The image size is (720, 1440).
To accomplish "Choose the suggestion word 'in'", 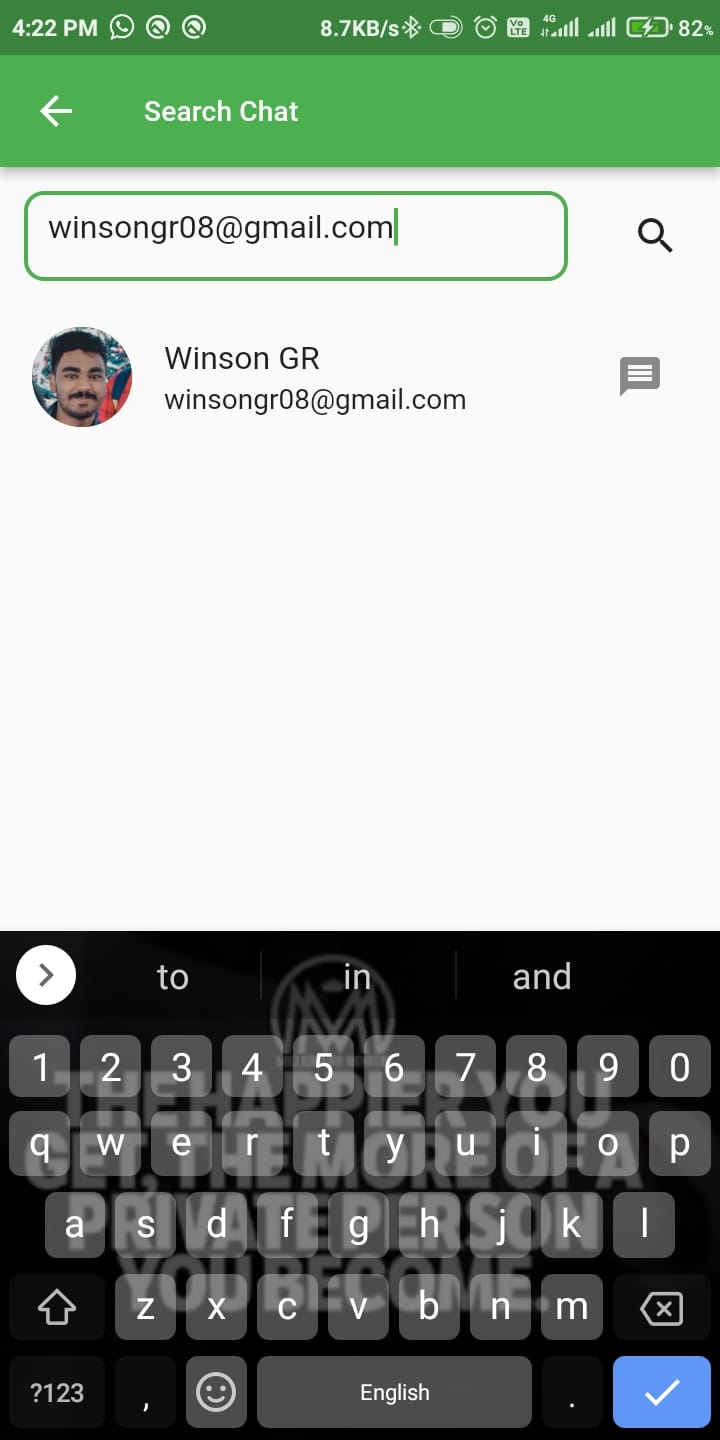I will 357,975.
